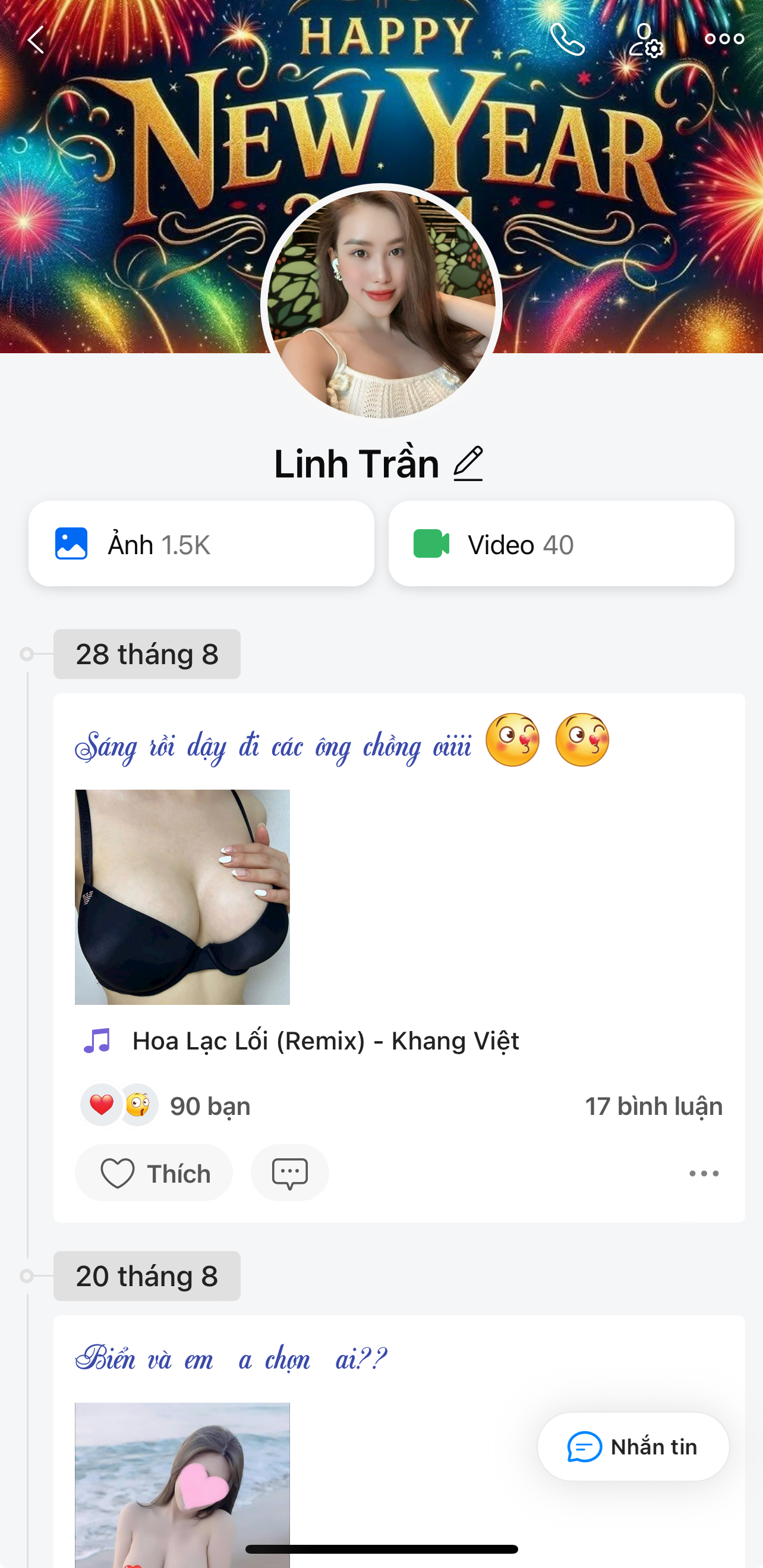The width and height of the screenshot is (763, 1568).
Task: View the 90 bạn reactions list
Action: tap(166, 1105)
